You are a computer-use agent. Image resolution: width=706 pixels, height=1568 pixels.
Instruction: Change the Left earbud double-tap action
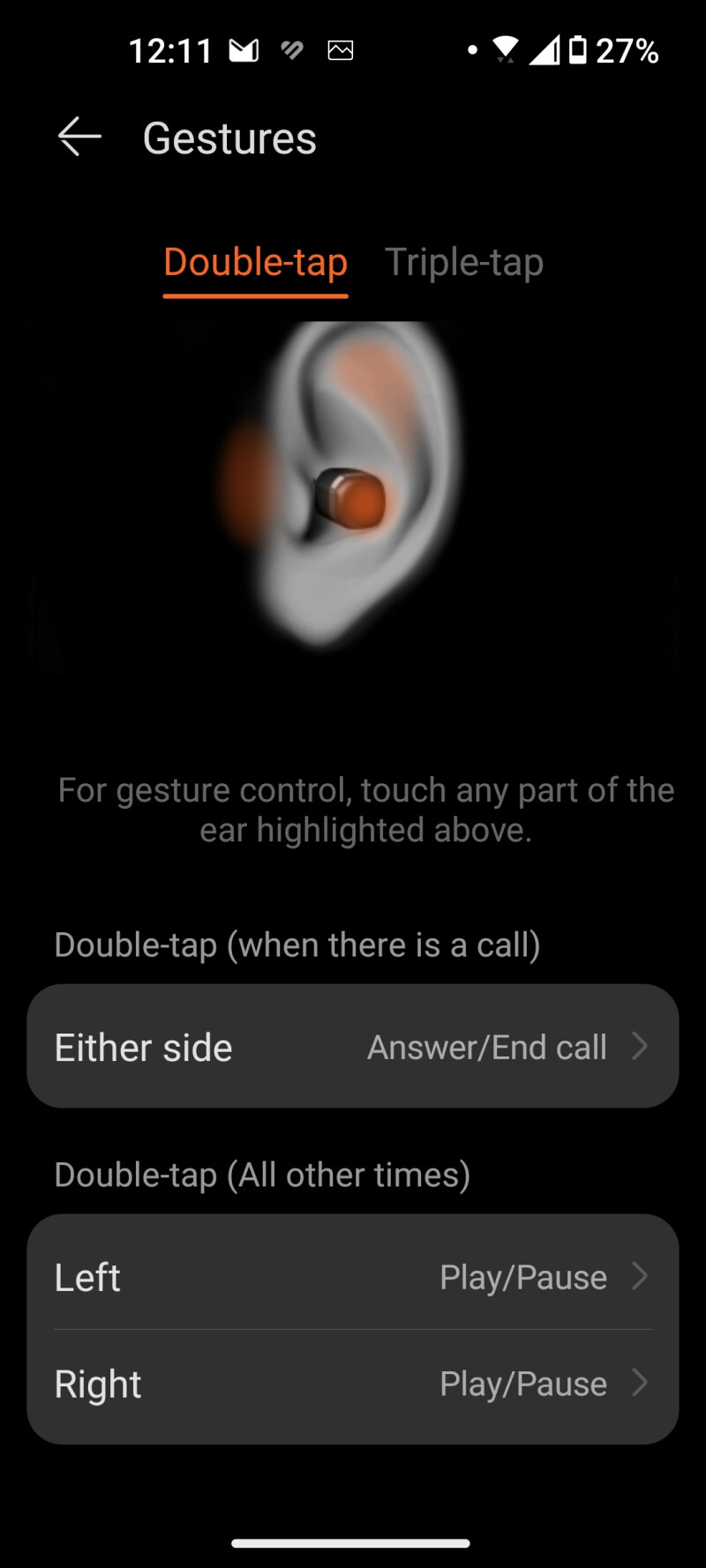point(353,1276)
